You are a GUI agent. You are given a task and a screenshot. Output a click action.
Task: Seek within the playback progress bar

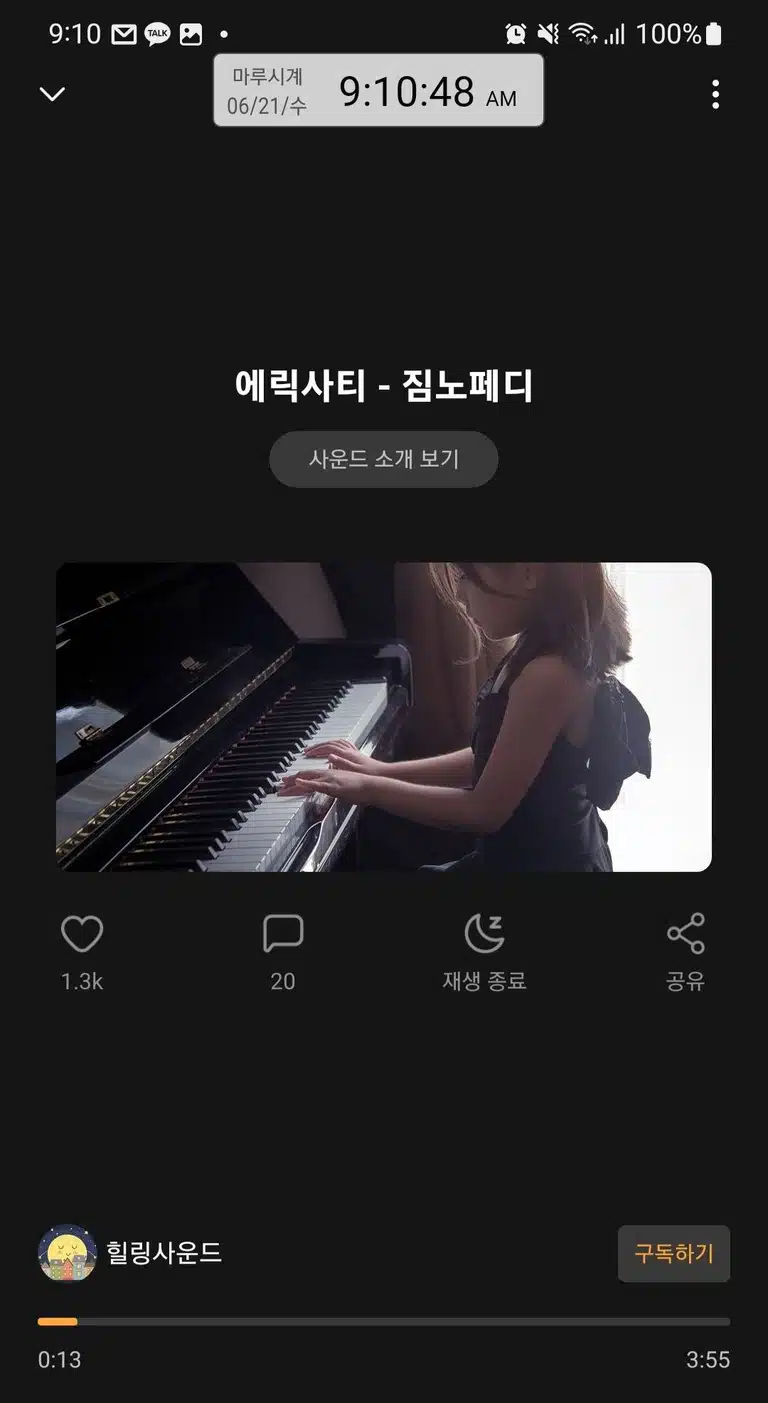384,1321
